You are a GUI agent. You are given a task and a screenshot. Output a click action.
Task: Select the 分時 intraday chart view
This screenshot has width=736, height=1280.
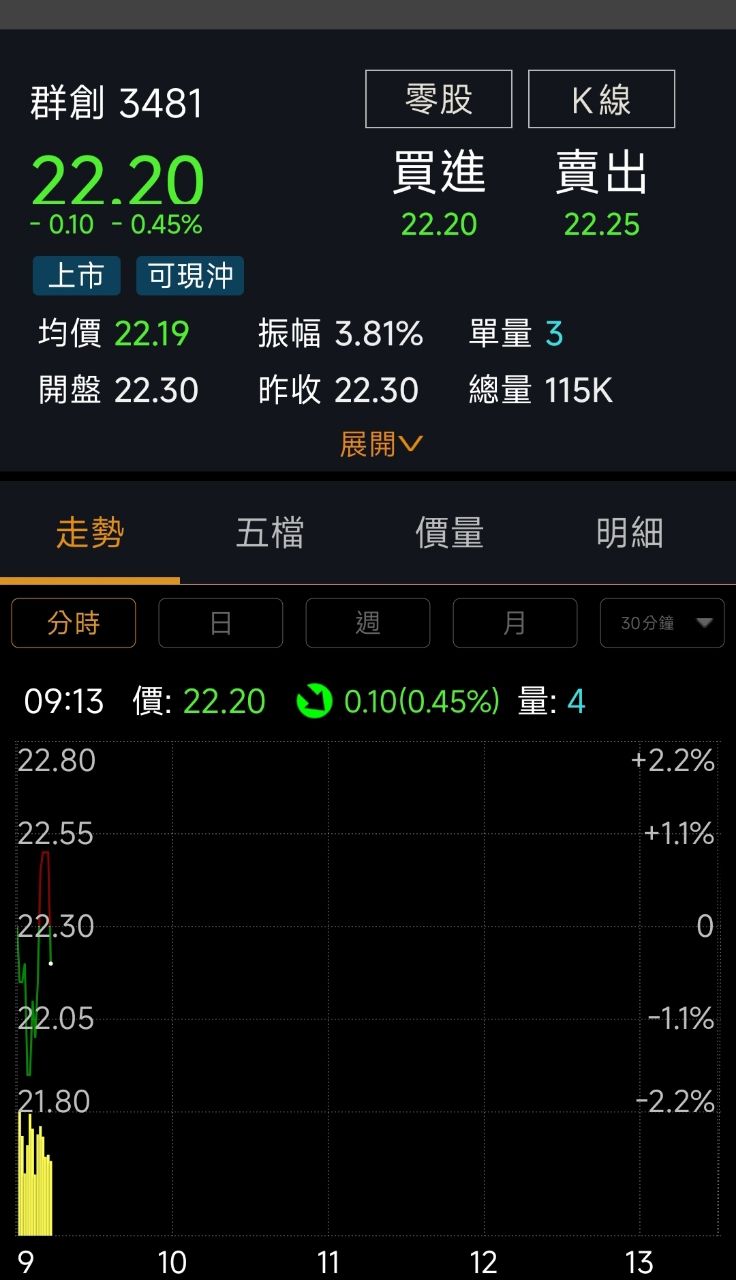click(73, 623)
